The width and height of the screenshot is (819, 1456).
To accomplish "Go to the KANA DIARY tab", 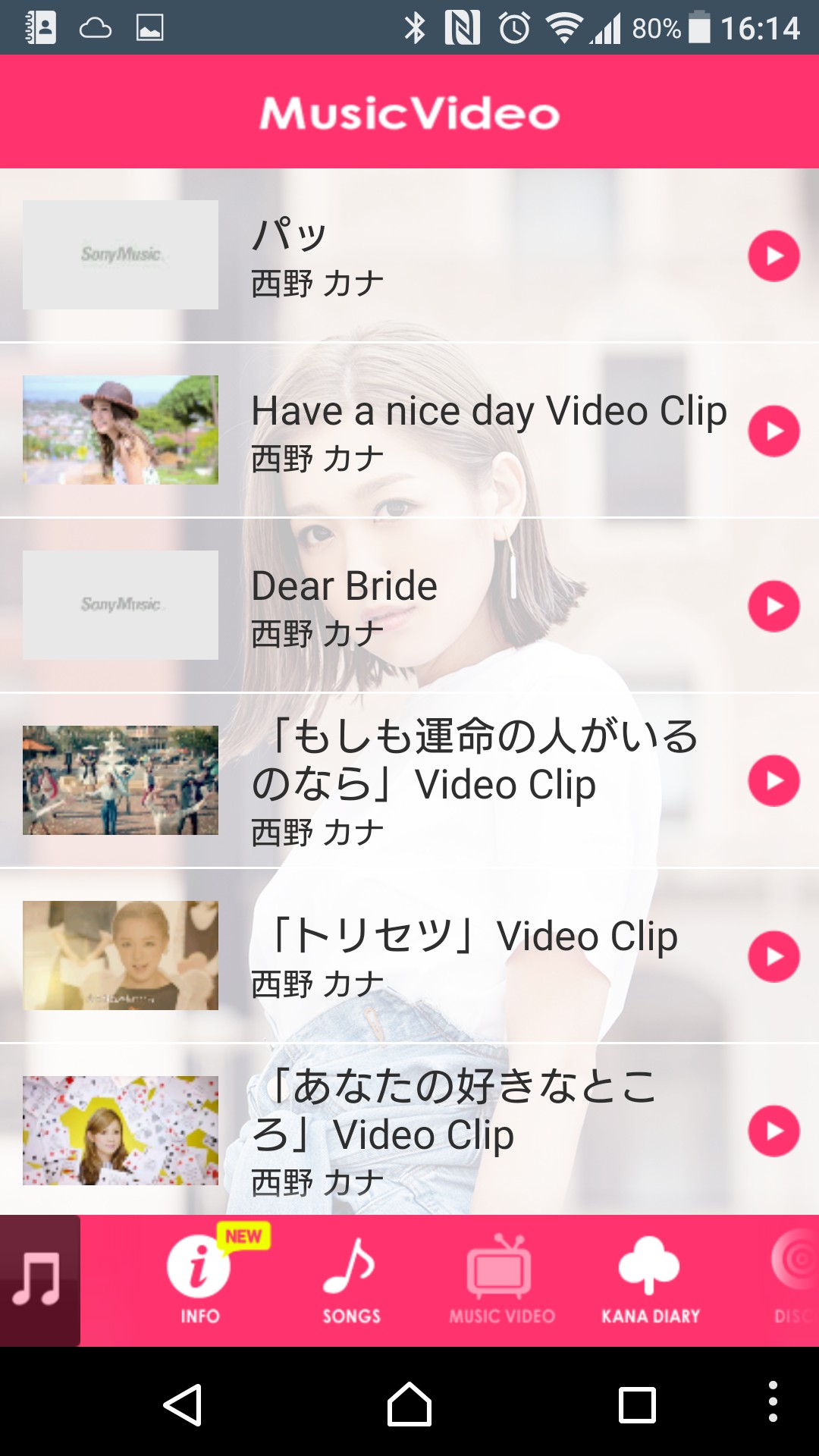I will (651, 1281).
